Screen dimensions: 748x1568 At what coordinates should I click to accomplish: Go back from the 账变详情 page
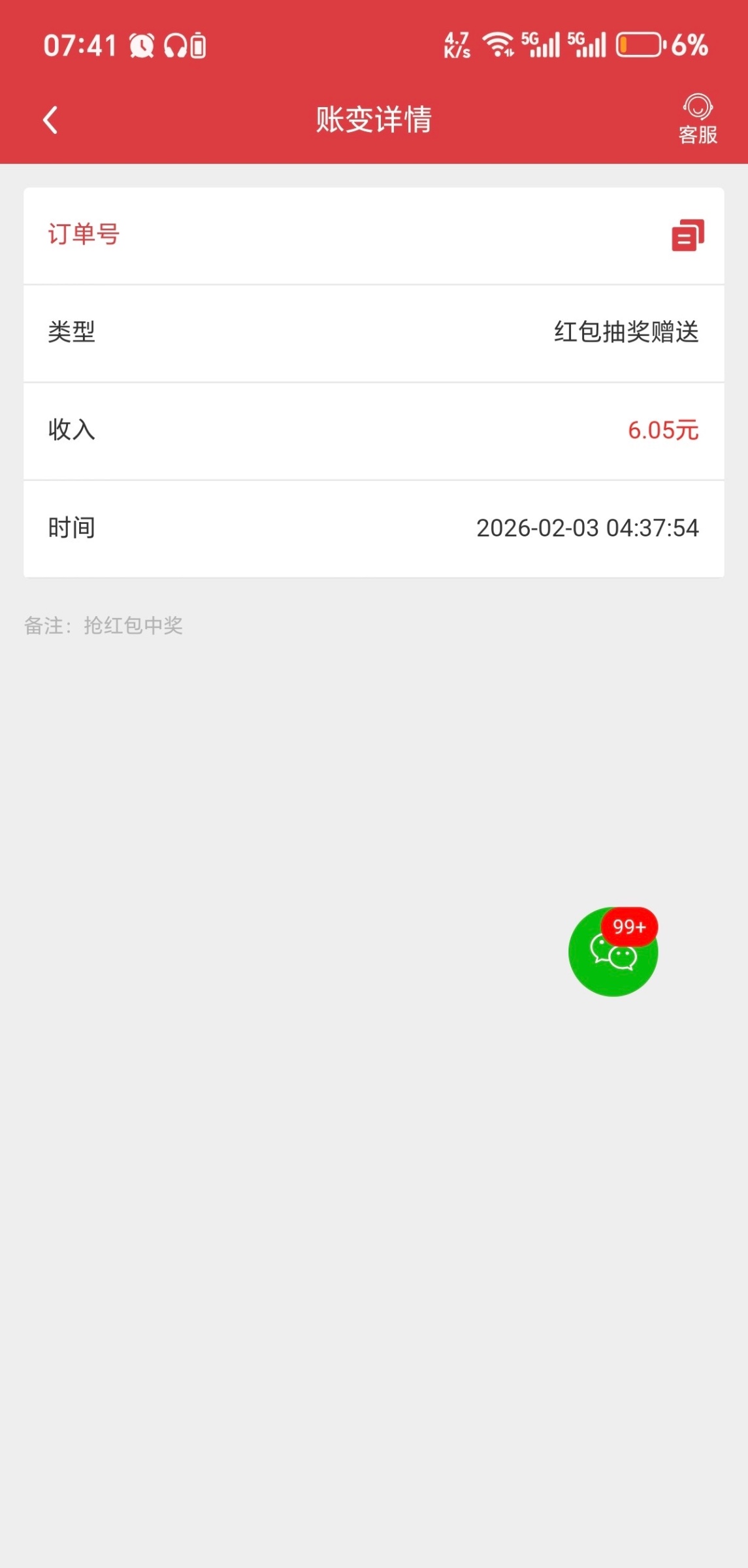pos(50,120)
